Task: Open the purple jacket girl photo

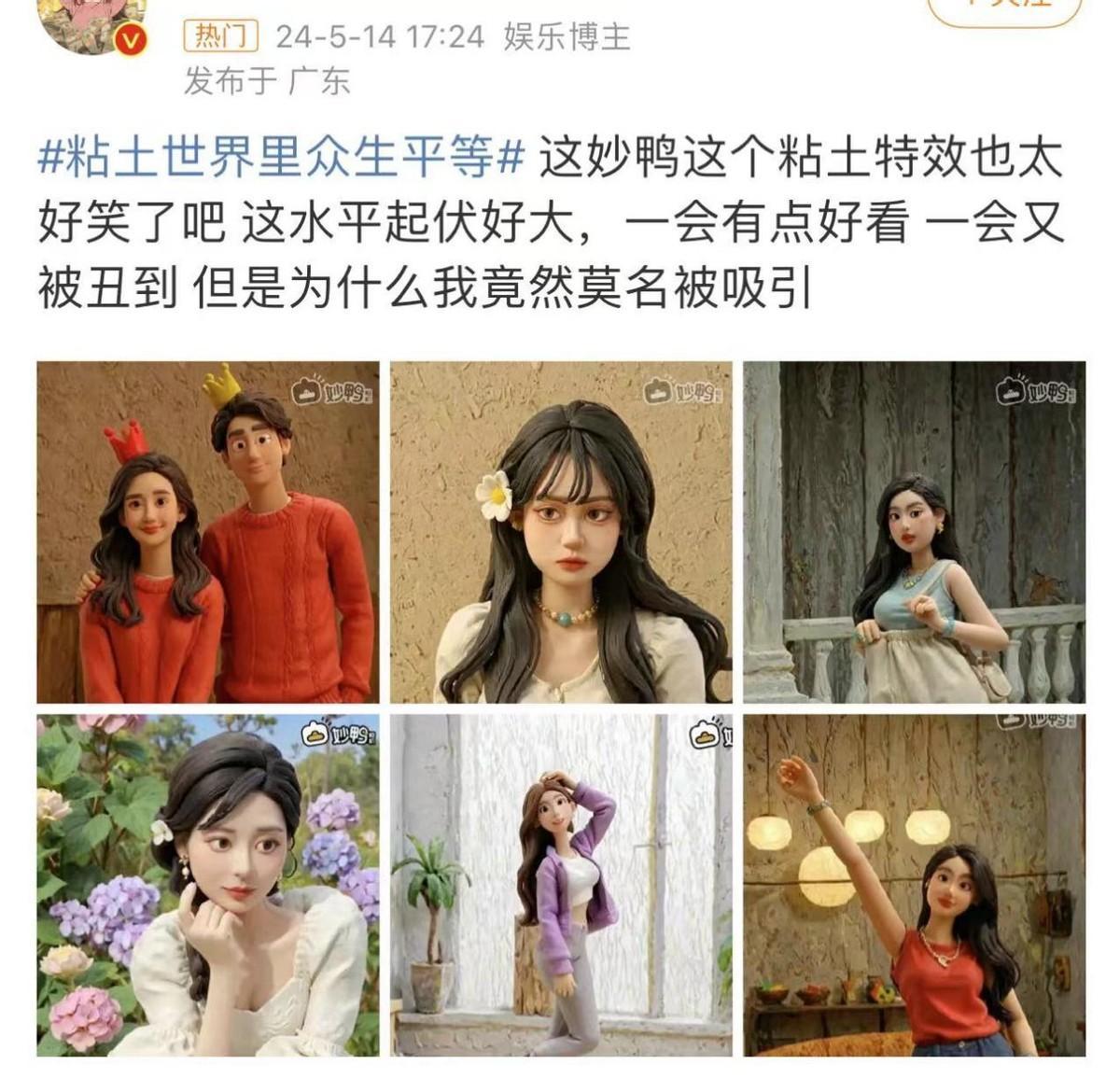Action: pos(561,885)
